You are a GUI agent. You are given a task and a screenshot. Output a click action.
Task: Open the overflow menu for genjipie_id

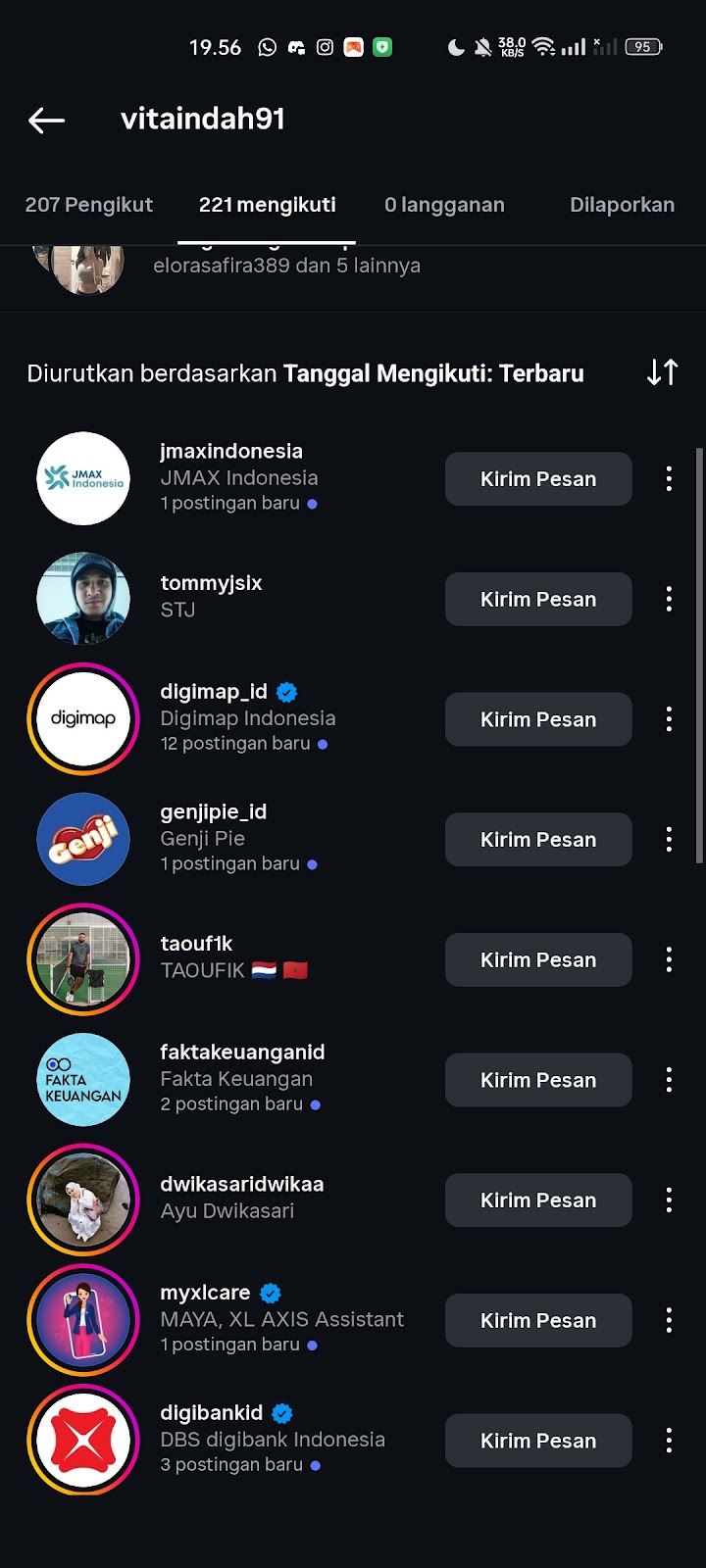click(x=669, y=840)
